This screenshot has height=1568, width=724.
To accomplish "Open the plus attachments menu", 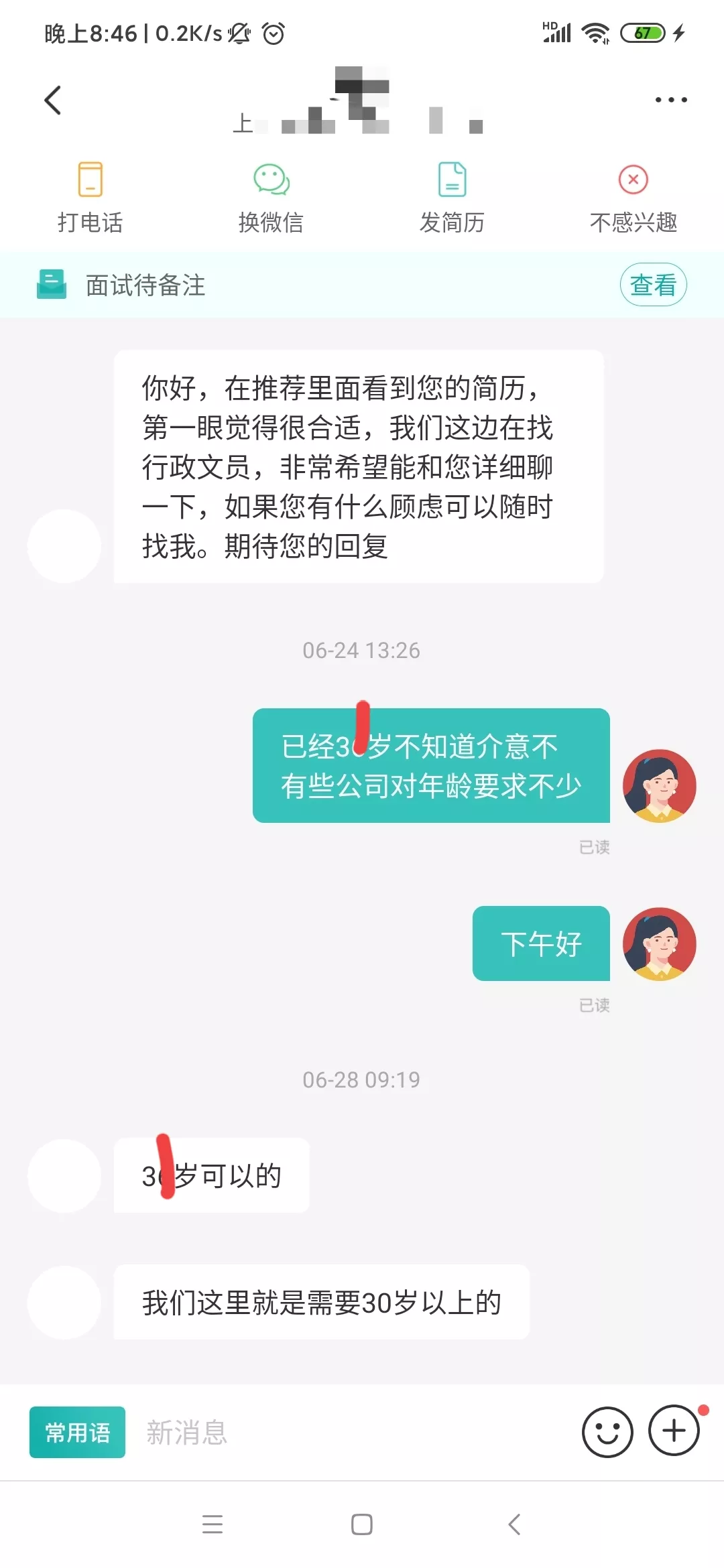I will click(674, 1431).
